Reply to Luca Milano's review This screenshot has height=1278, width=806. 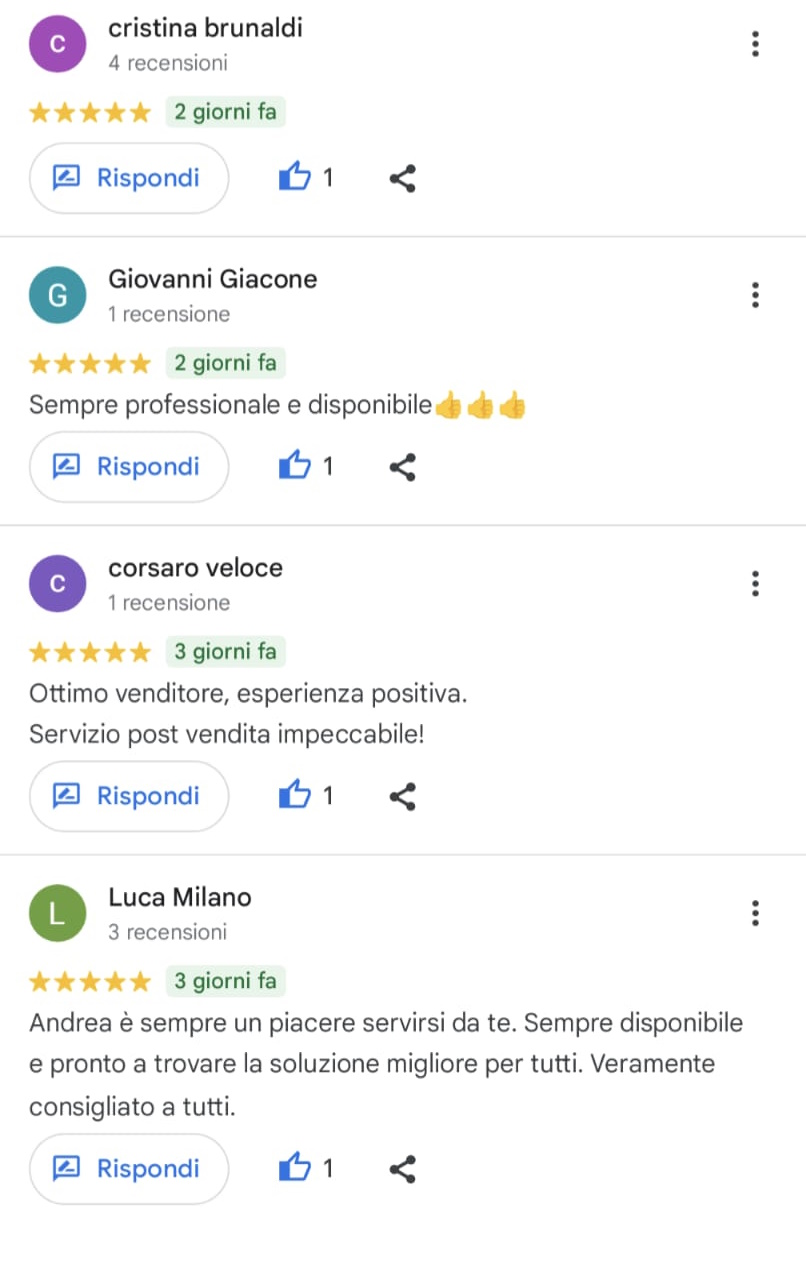coord(129,1168)
